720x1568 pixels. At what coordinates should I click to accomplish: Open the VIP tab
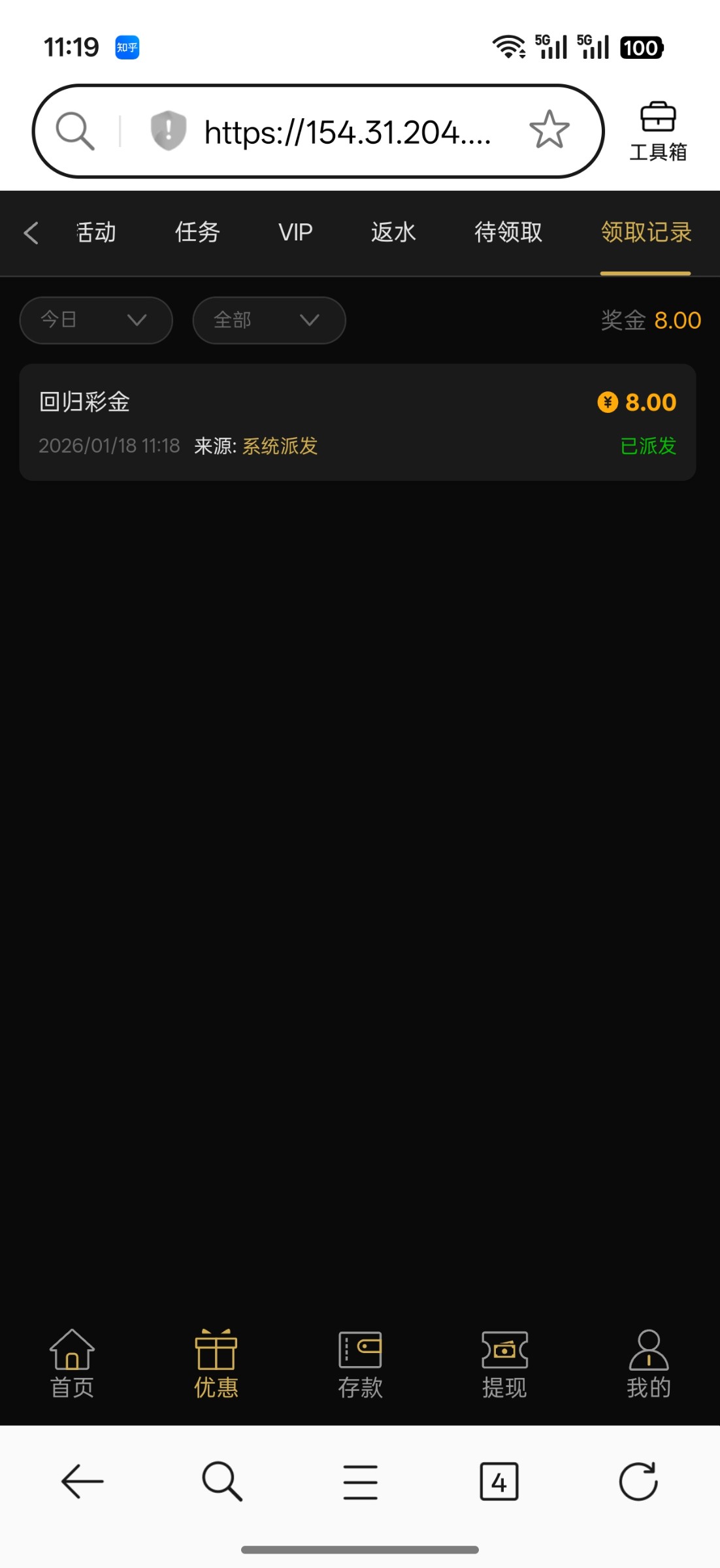click(295, 233)
